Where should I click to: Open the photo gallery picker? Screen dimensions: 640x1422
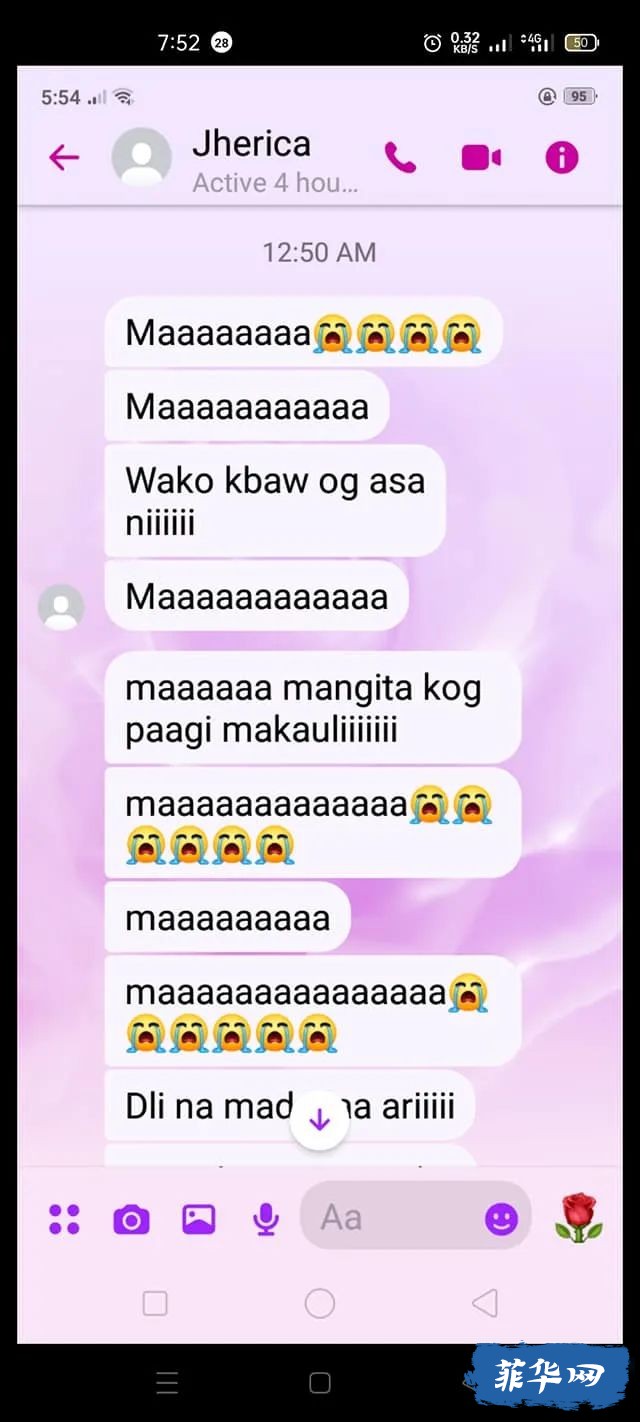pos(198,1219)
